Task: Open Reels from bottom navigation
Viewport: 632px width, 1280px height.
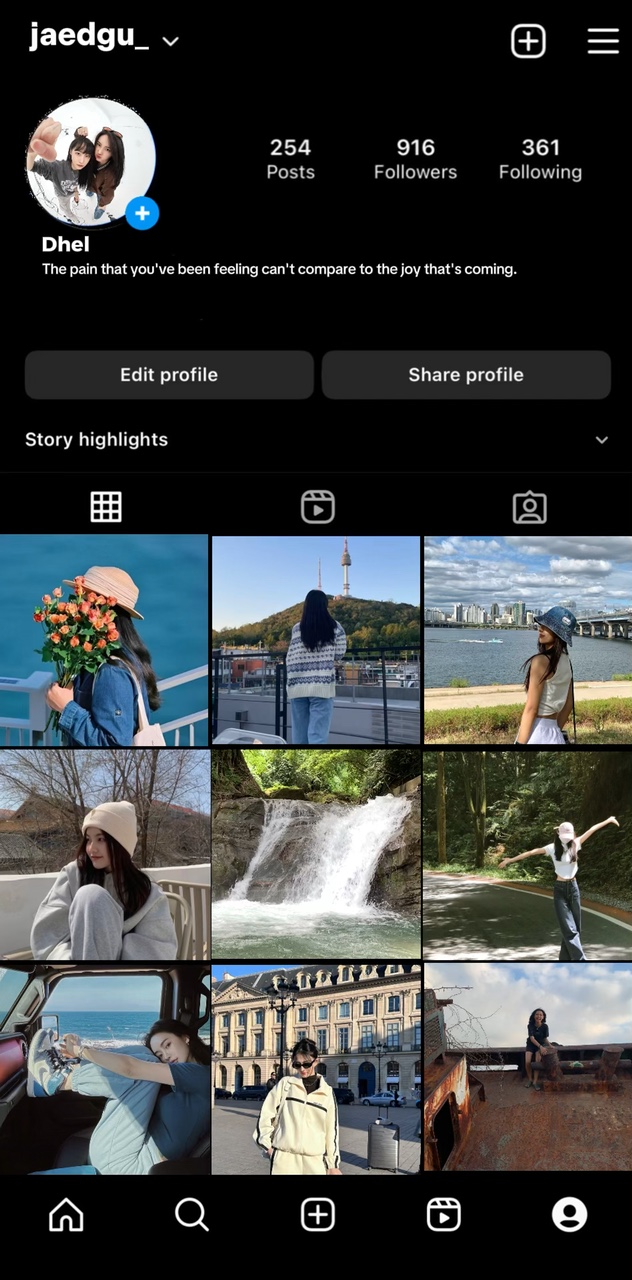Action: click(x=443, y=1214)
